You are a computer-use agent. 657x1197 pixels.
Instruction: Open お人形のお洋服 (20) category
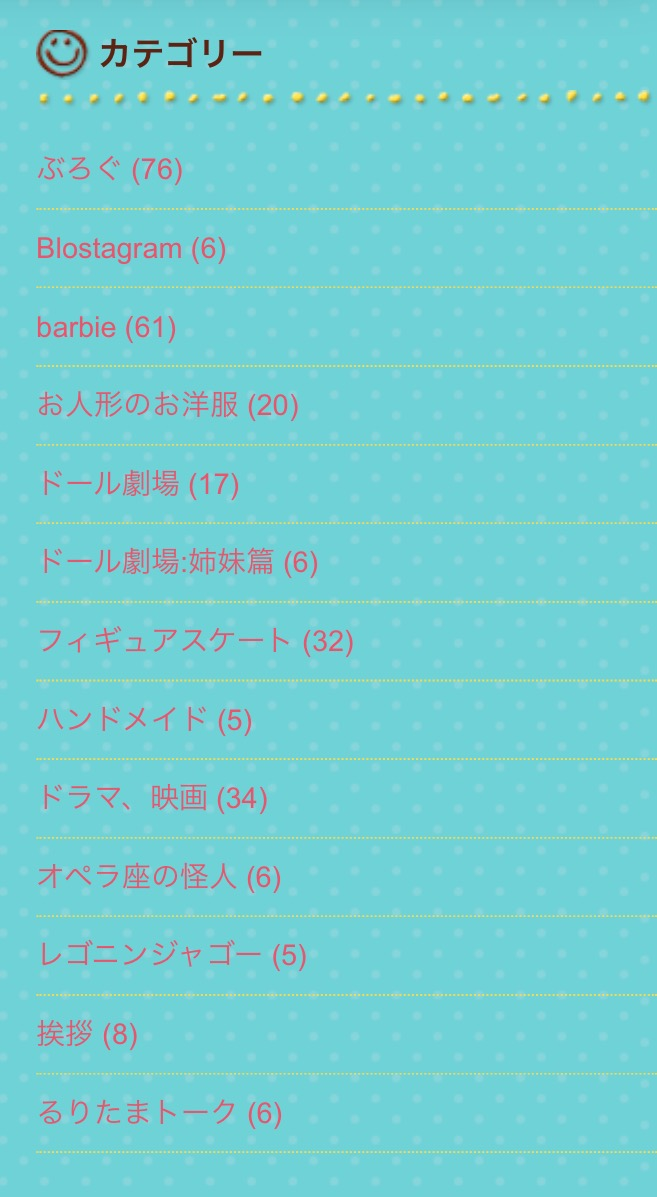[x=167, y=405]
